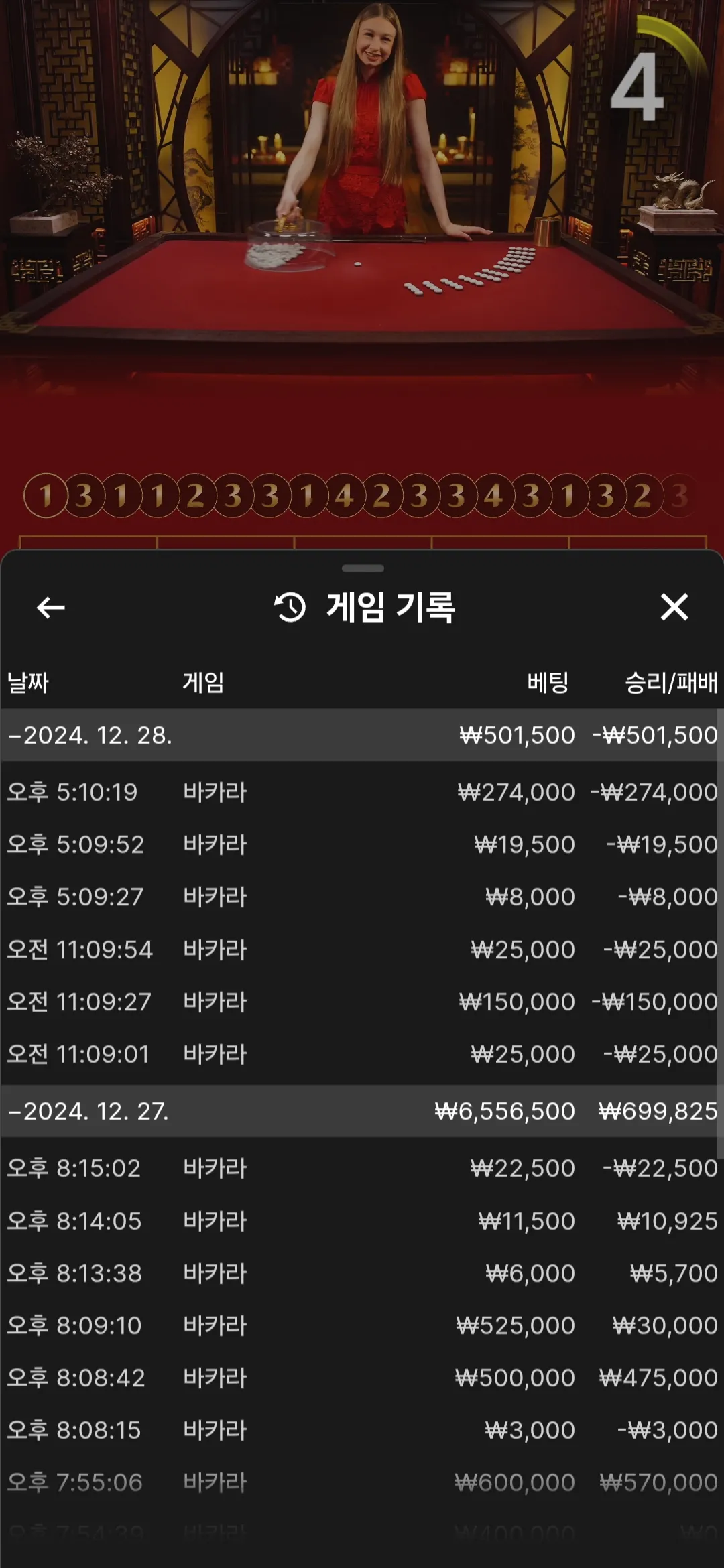Screen dimensions: 724x1568
Task: Open the 오후 7:55:06 바카라 record
Action: pos(362,1482)
